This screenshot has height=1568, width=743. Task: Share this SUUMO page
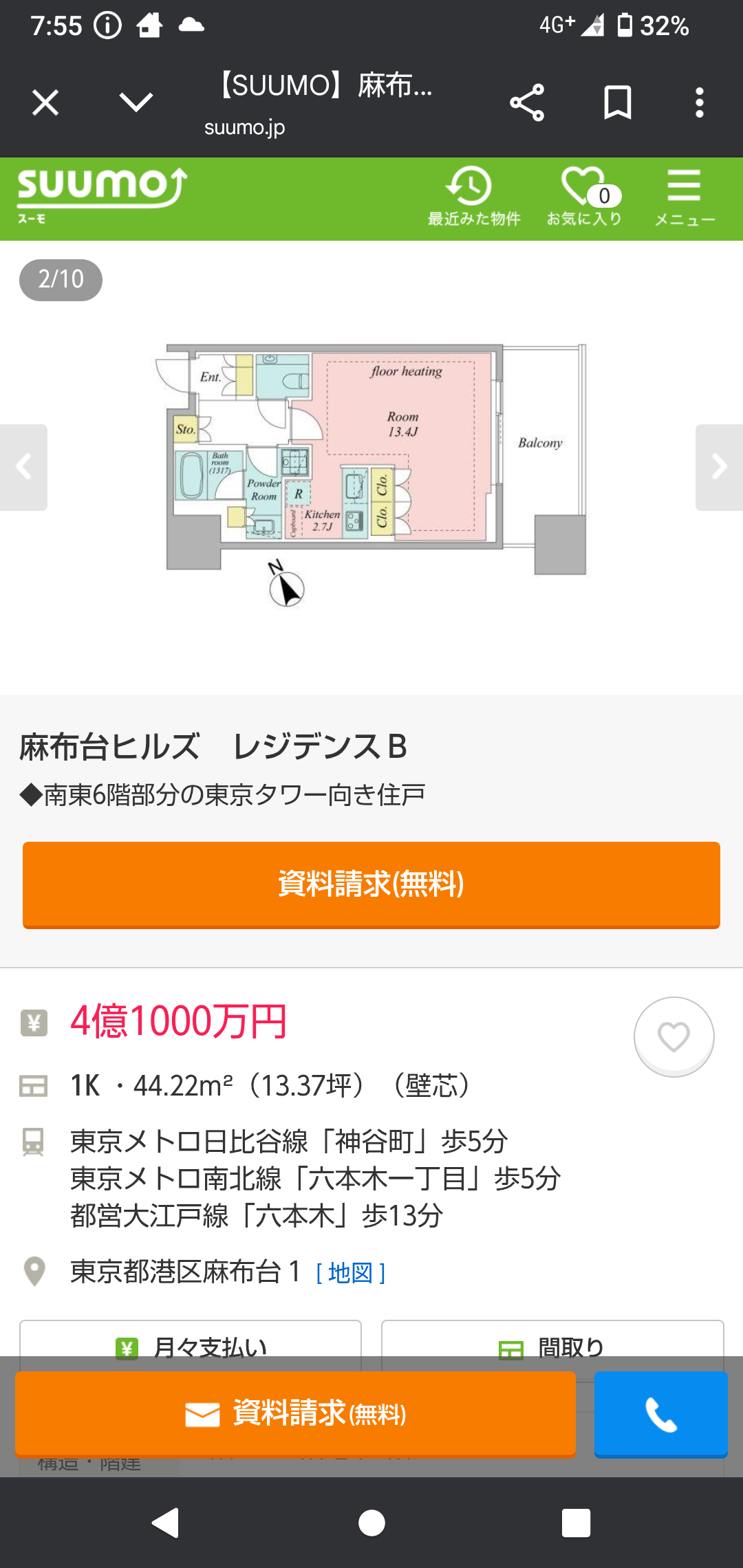527,103
